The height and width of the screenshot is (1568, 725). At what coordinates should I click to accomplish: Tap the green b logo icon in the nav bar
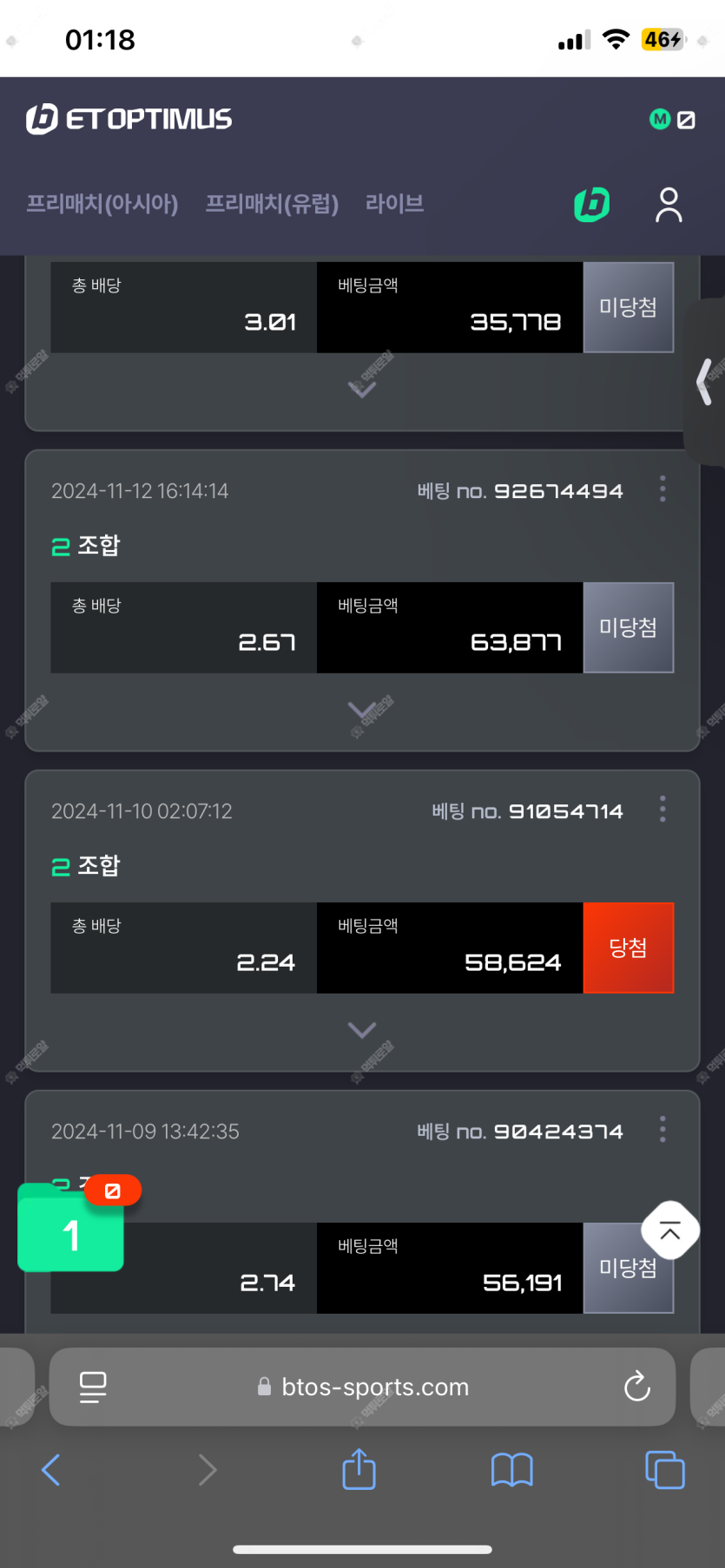point(592,205)
